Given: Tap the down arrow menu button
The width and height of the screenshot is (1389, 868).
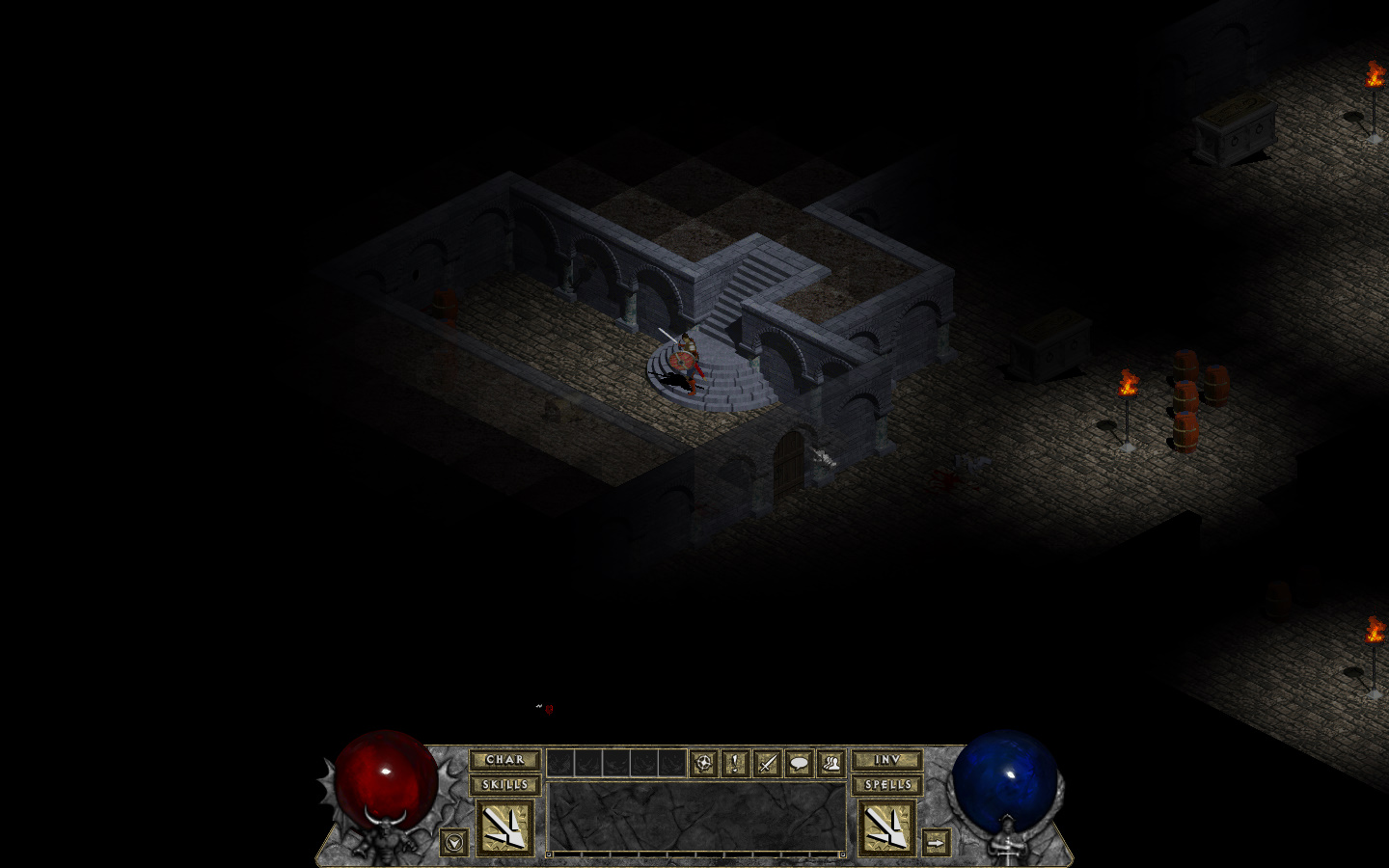Looking at the screenshot, I should point(454,843).
